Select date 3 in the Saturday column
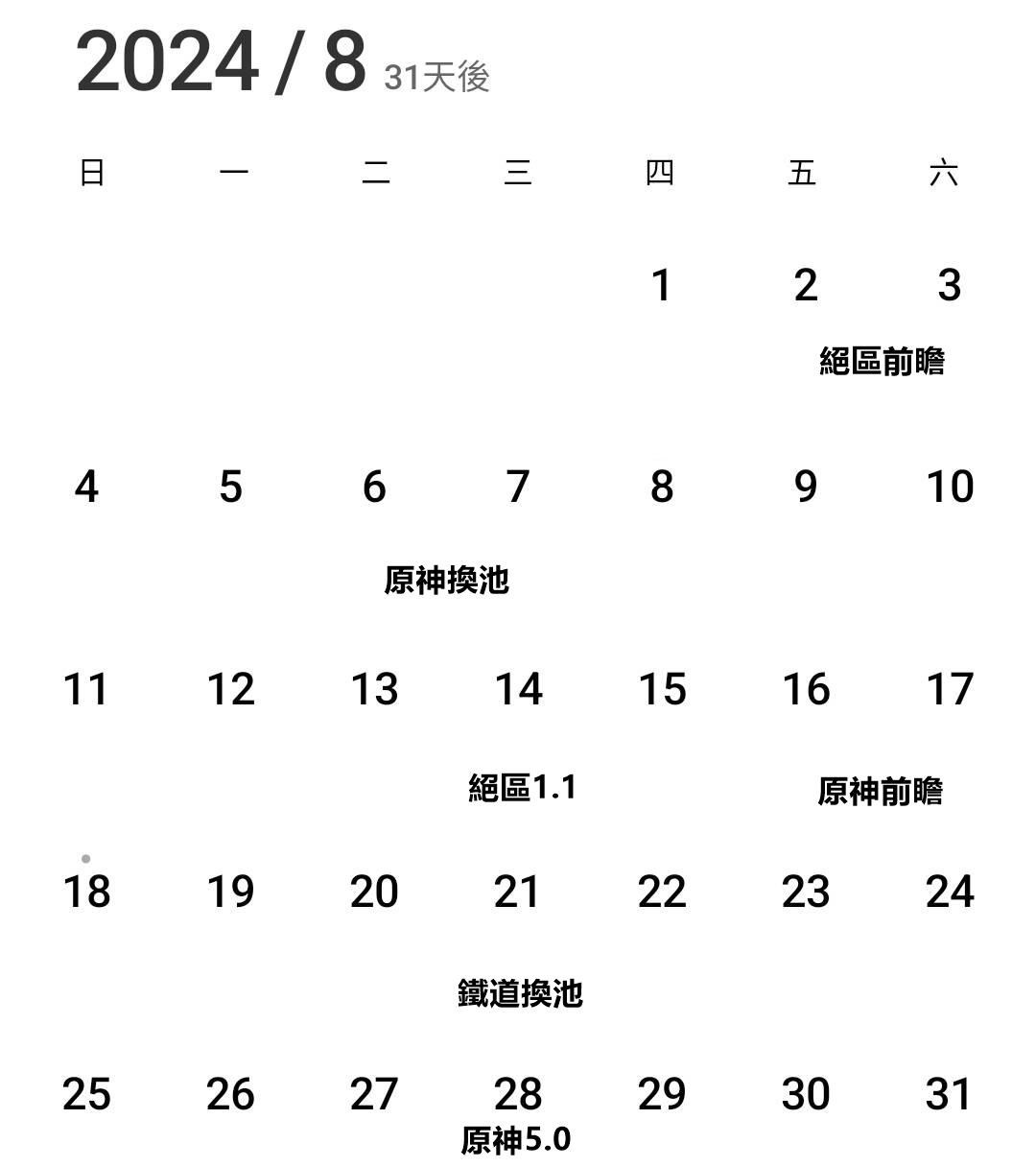 coord(949,285)
